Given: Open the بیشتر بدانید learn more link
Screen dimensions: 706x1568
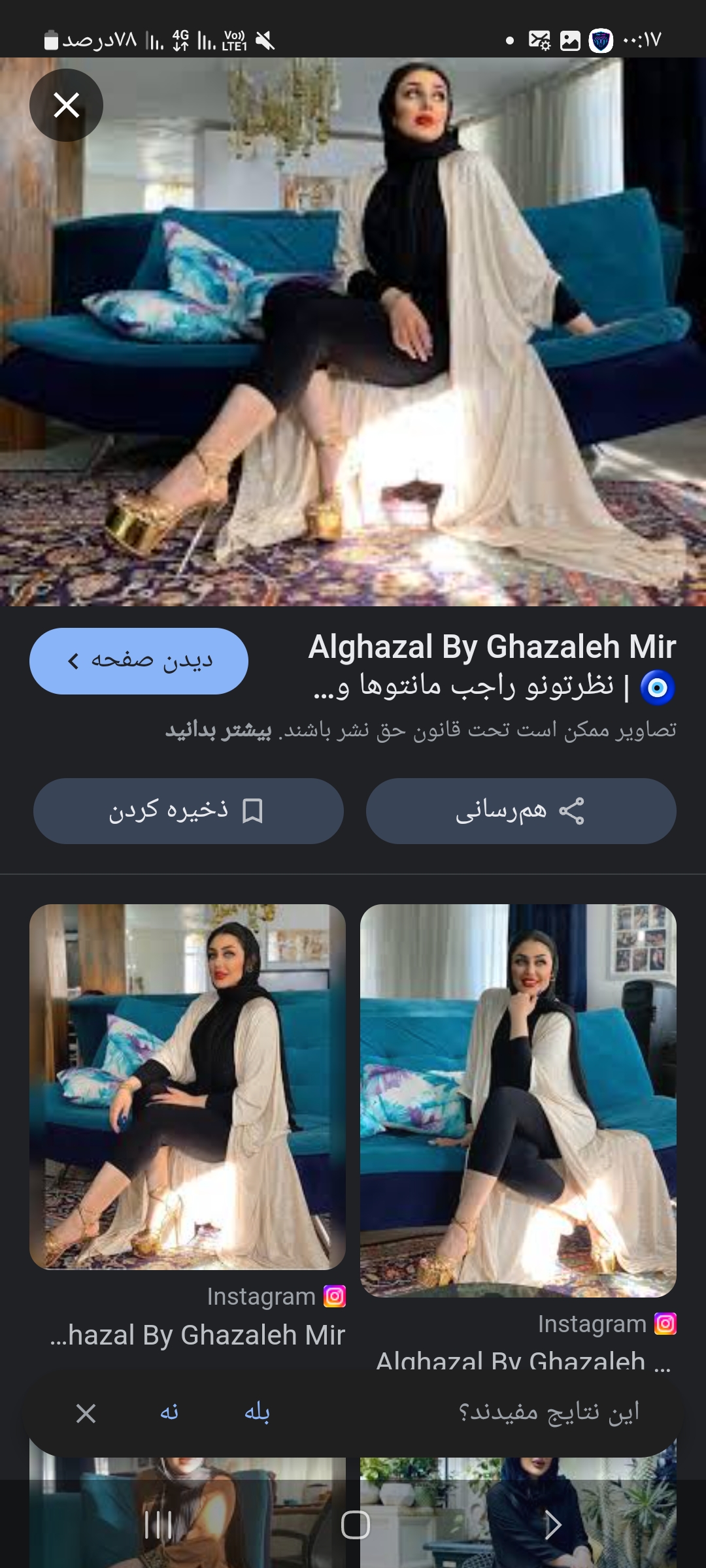Looking at the screenshot, I should 218,730.
